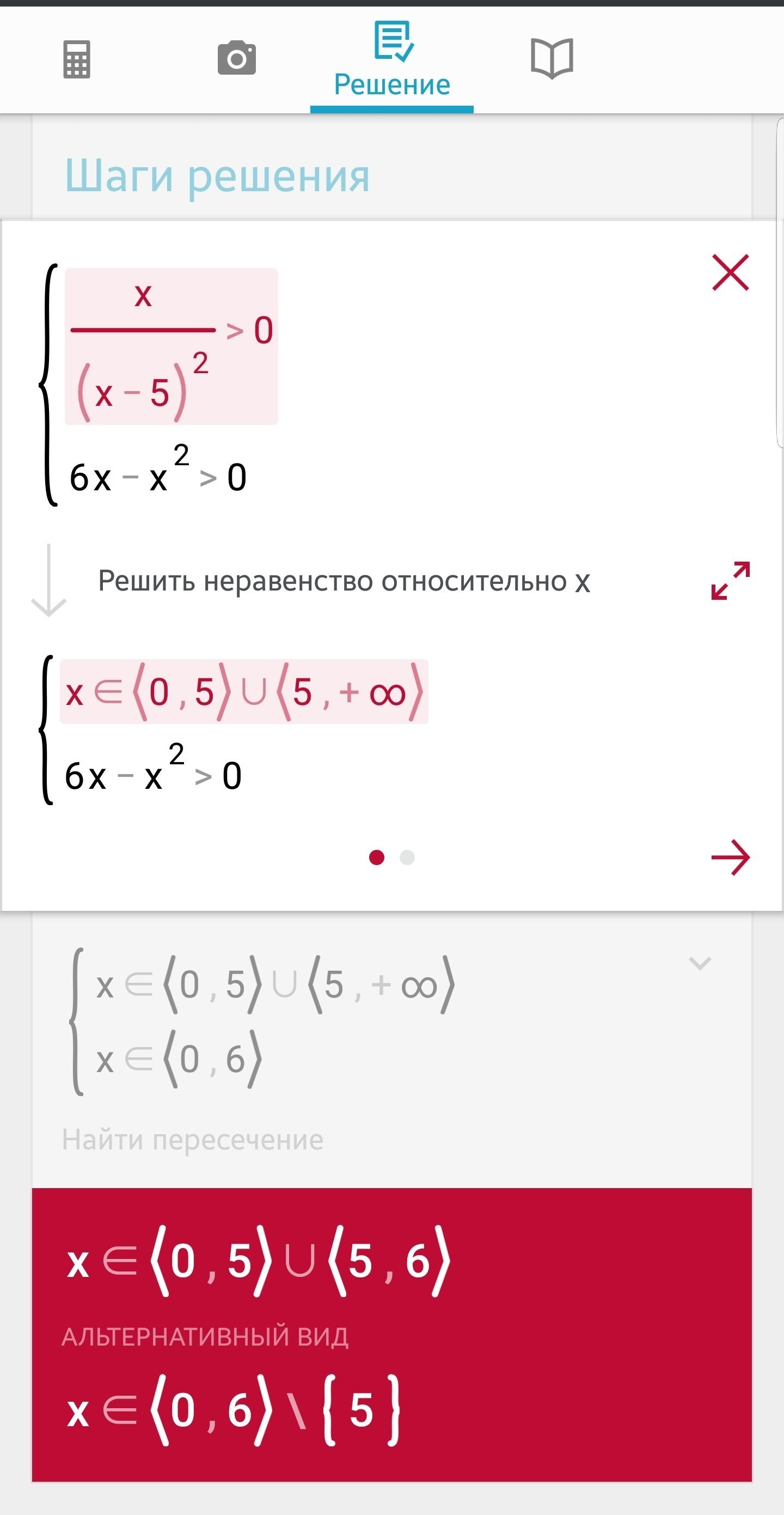
Task: Close the solution step card
Action: pyautogui.click(x=730, y=272)
